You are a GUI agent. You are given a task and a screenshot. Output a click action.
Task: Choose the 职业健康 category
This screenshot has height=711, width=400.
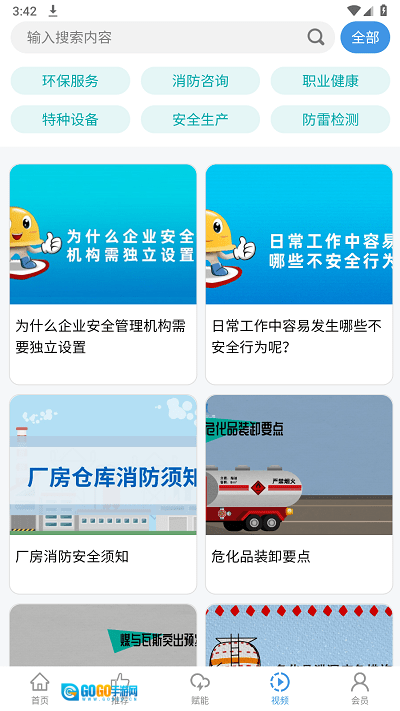coord(330,81)
